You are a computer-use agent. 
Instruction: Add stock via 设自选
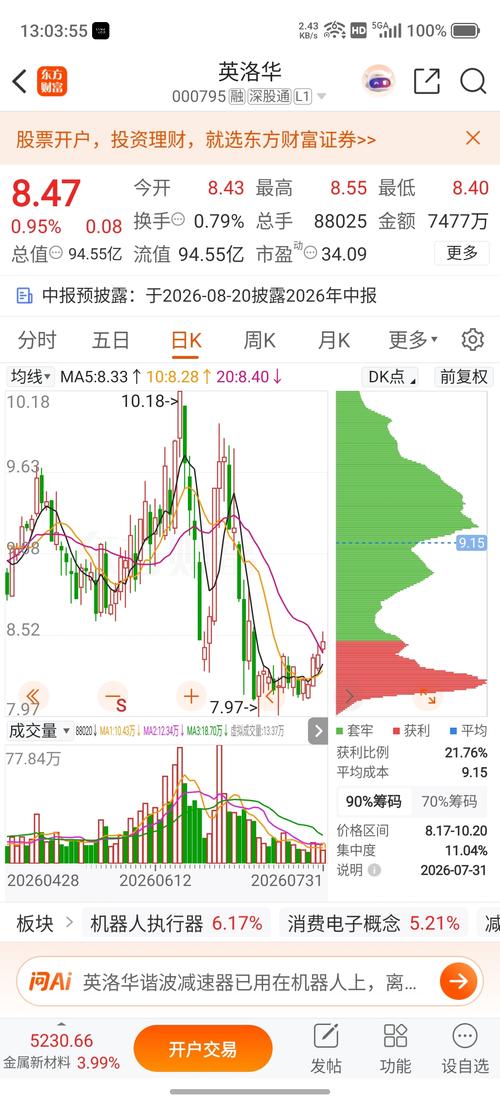click(465, 1049)
